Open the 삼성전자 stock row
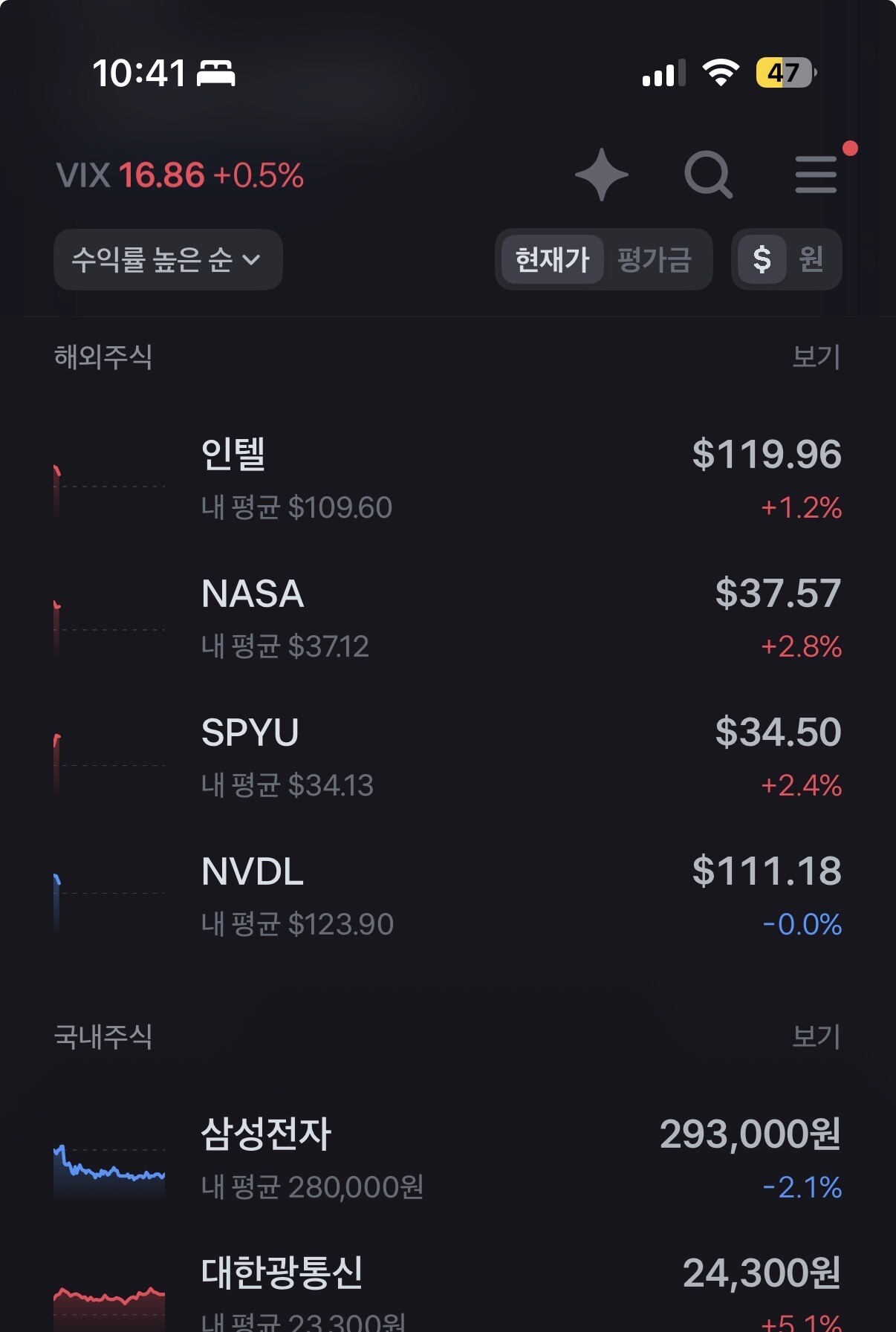Viewport: 896px width, 1332px height. point(448,1160)
